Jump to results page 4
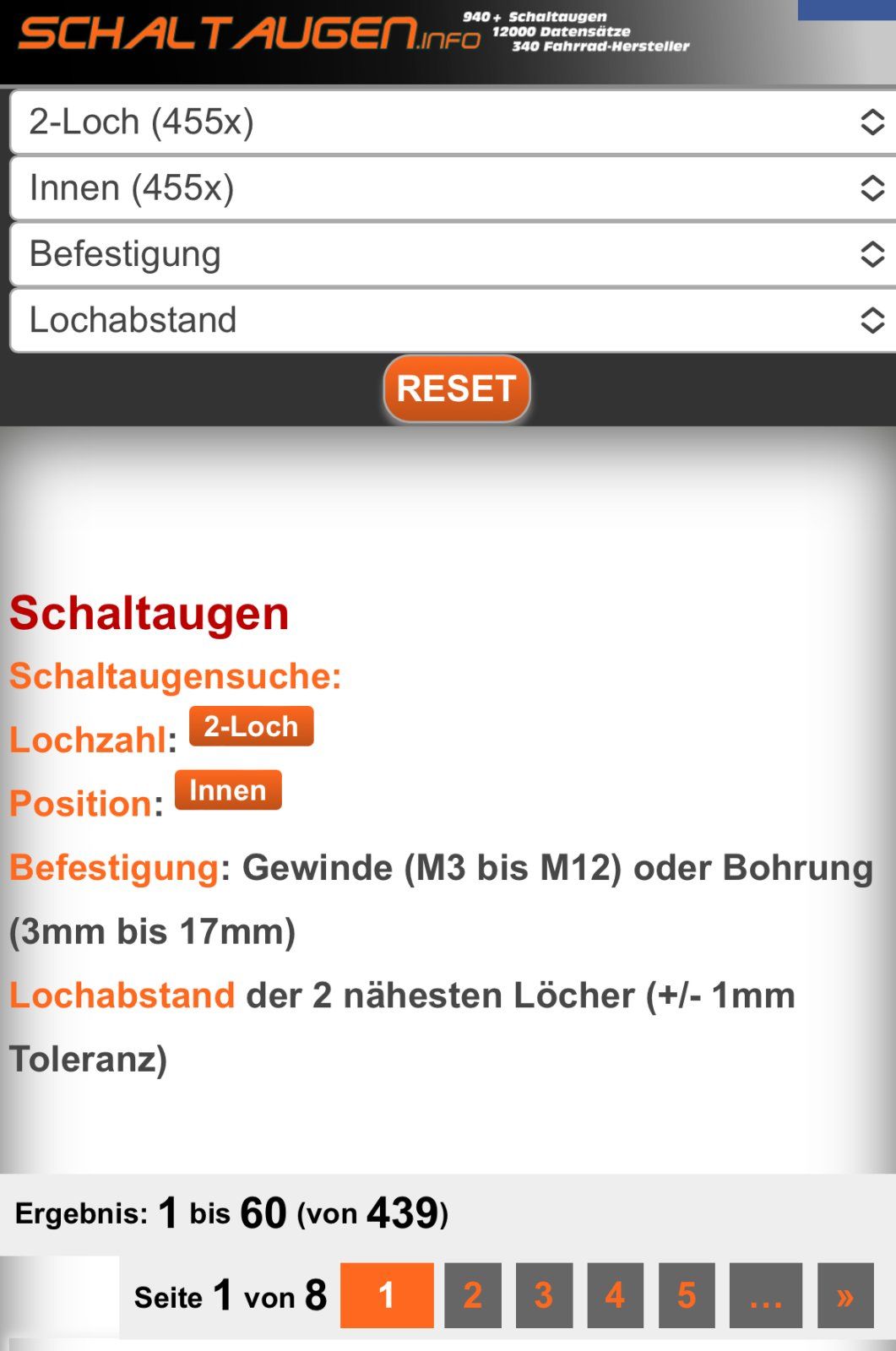 tap(615, 1295)
